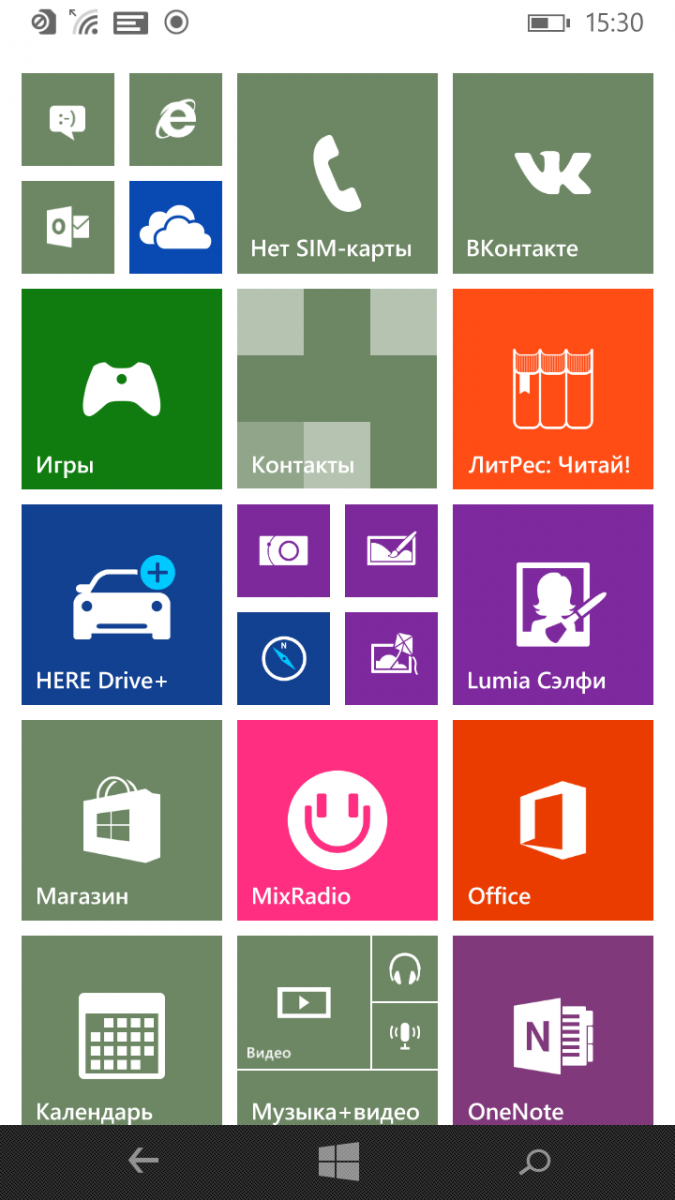Open the Игры tile
The height and width of the screenshot is (1200, 675).
(x=121, y=389)
